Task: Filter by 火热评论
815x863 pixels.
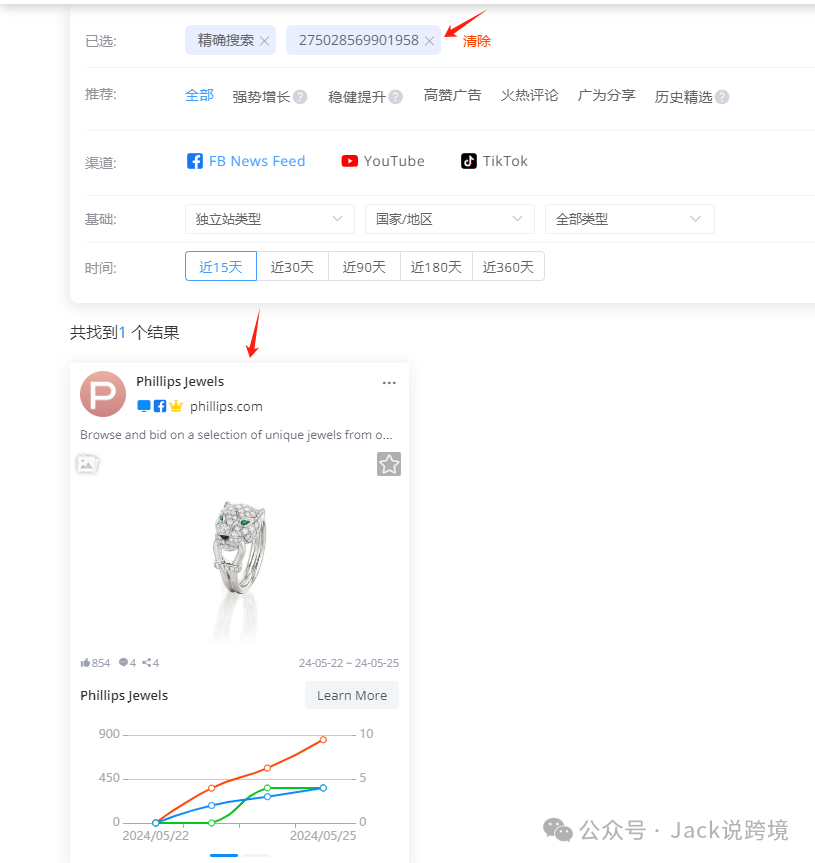Action: tap(529, 95)
